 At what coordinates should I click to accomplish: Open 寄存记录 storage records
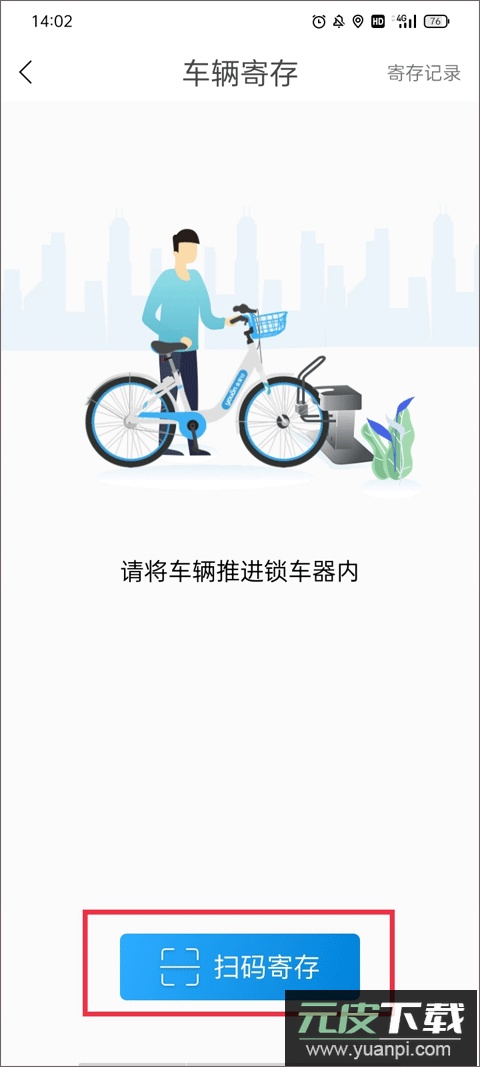423,73
